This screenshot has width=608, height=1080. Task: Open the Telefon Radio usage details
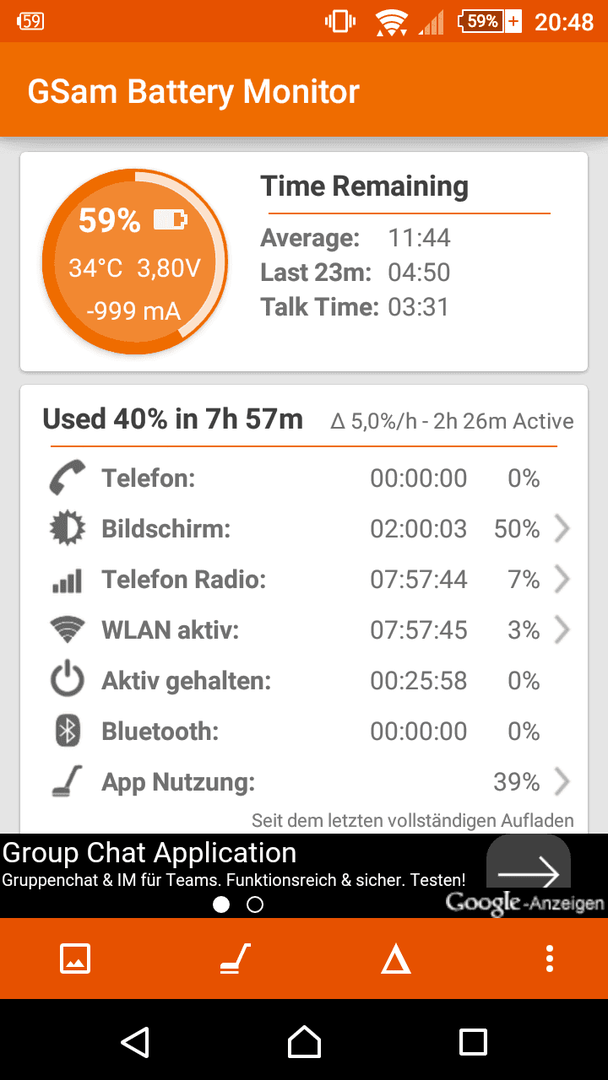tap(304, 580)
